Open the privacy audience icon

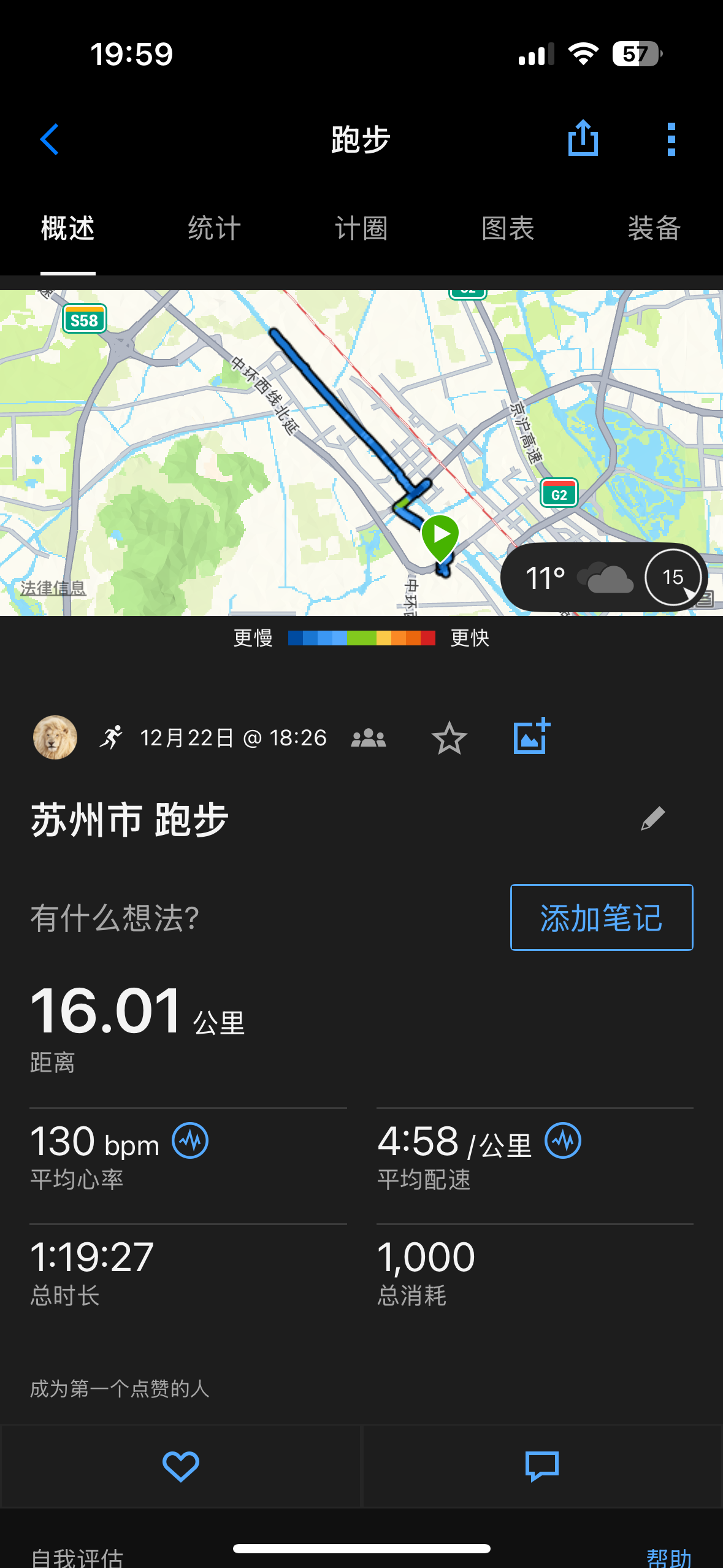pos(368,737)
